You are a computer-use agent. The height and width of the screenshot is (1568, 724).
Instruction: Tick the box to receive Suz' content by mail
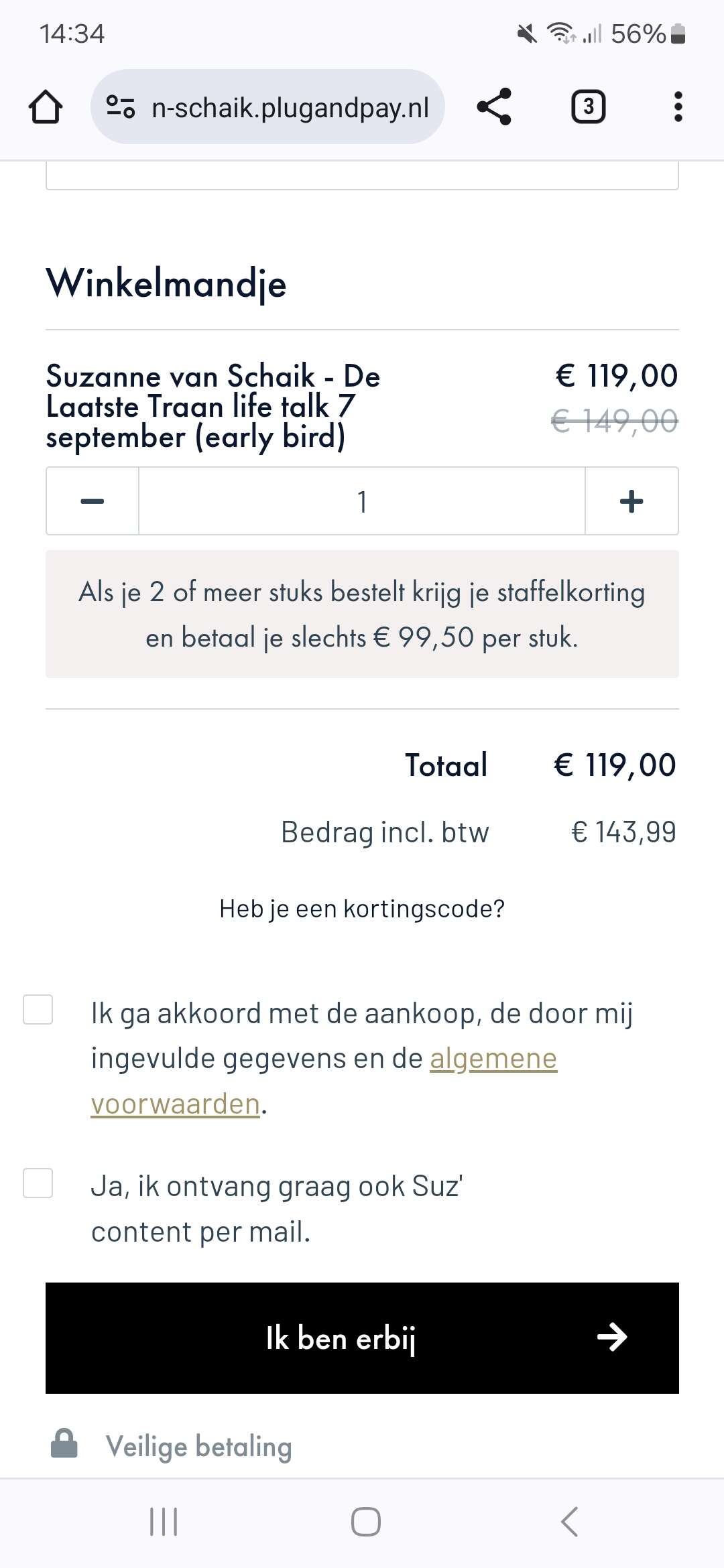pos(38,1183)
